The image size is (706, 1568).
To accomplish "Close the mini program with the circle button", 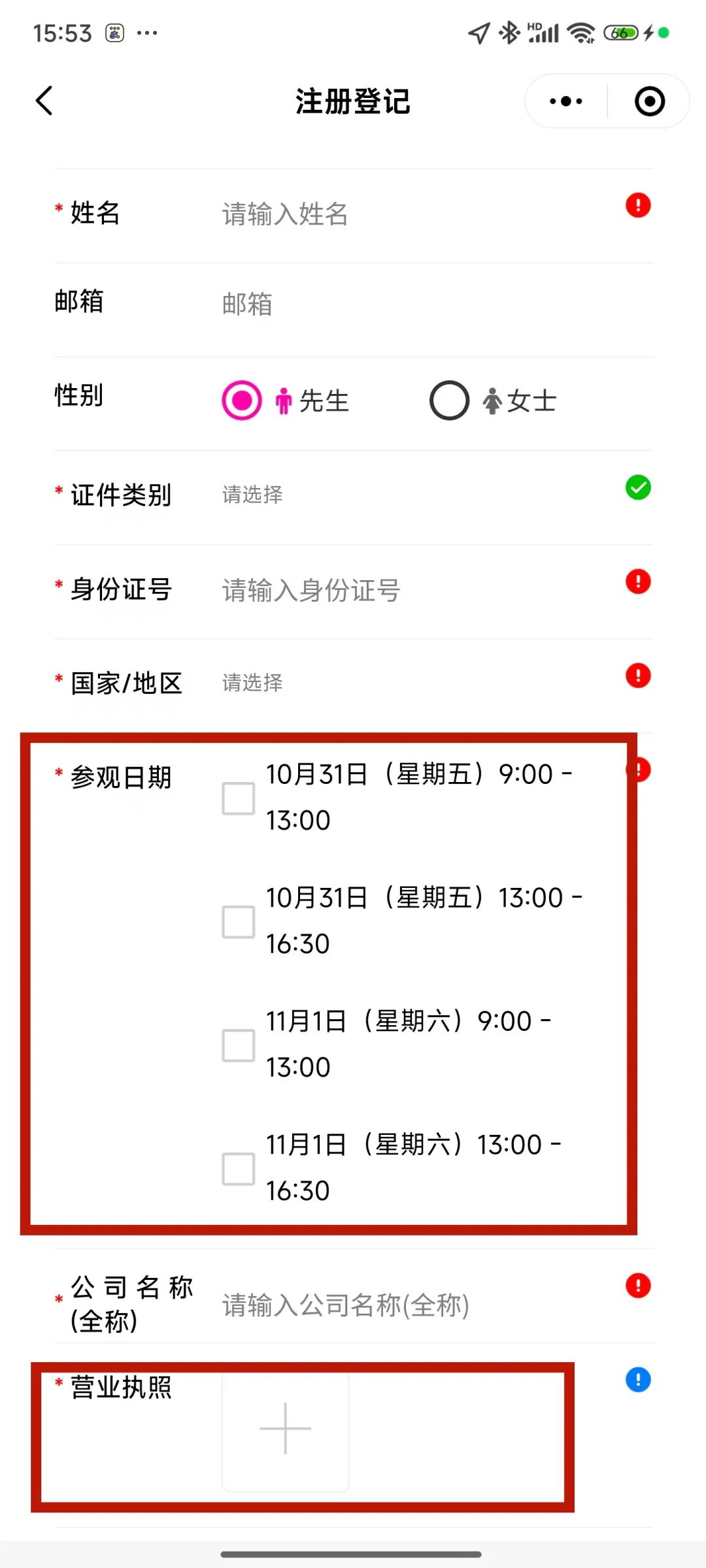I will tap(649, 101).
